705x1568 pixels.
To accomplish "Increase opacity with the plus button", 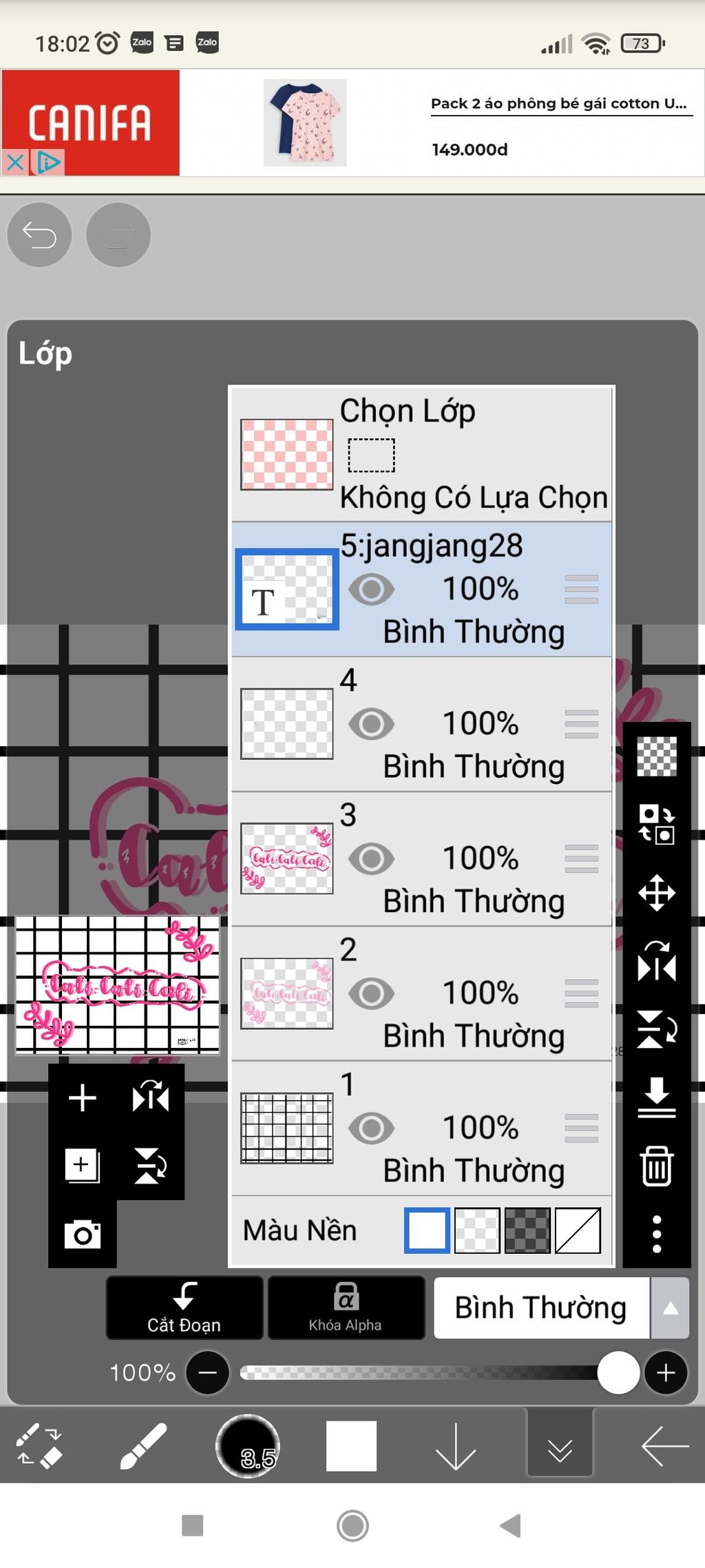I will point(665,1373).
